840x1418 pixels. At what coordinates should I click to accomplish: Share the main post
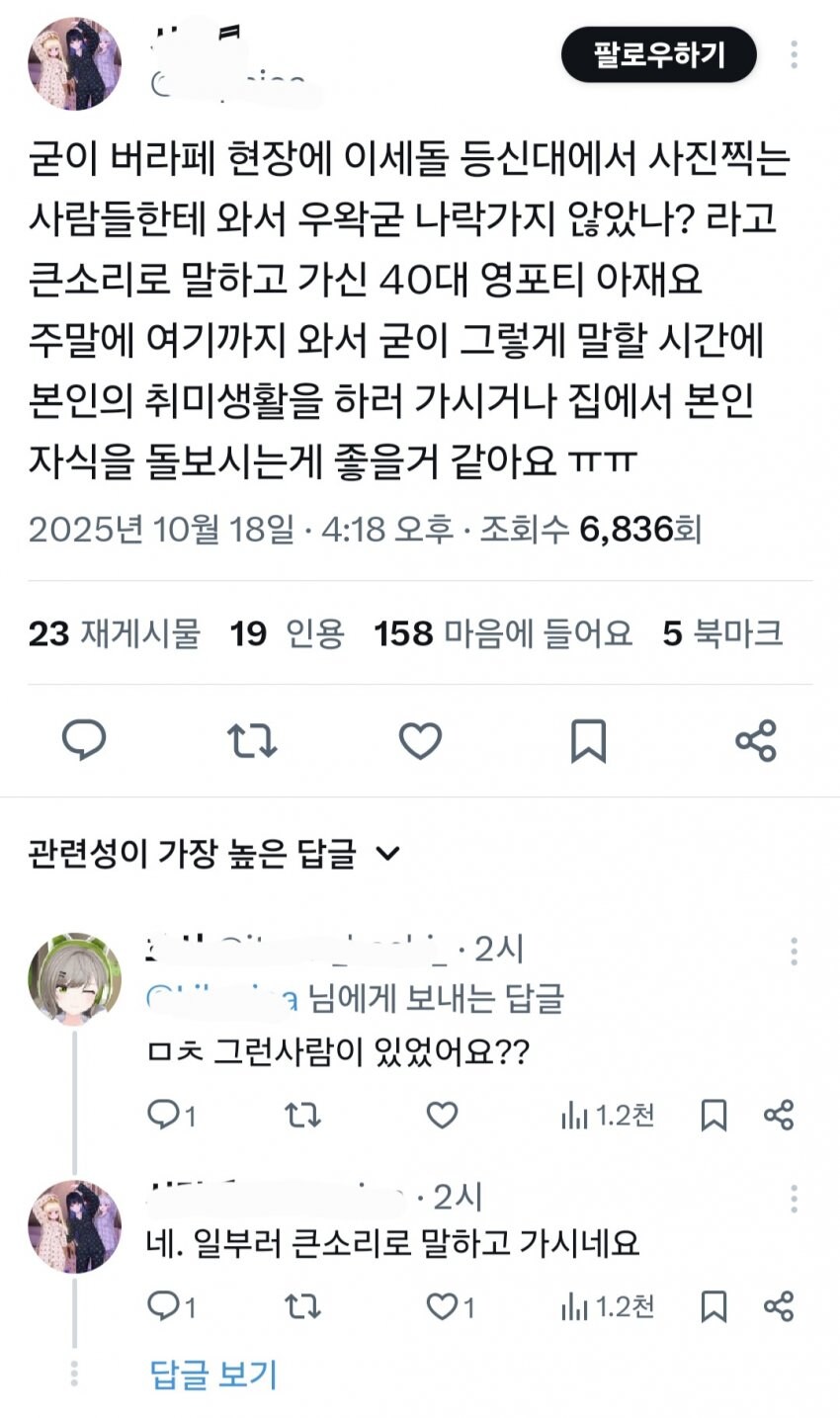click(756, 740)
